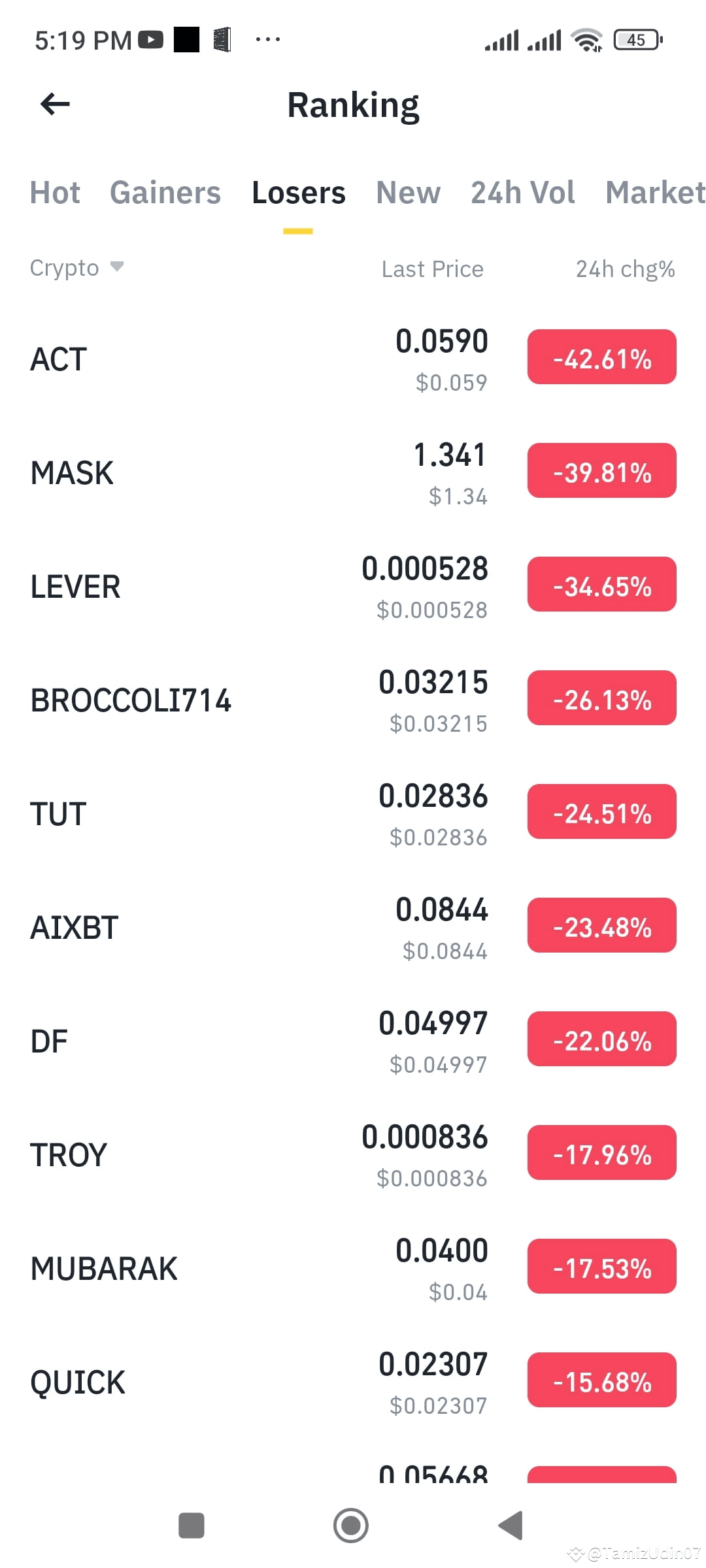Open the New listings tab
The width and height of the screenshot is (706, 1568).
coord(409,193)
